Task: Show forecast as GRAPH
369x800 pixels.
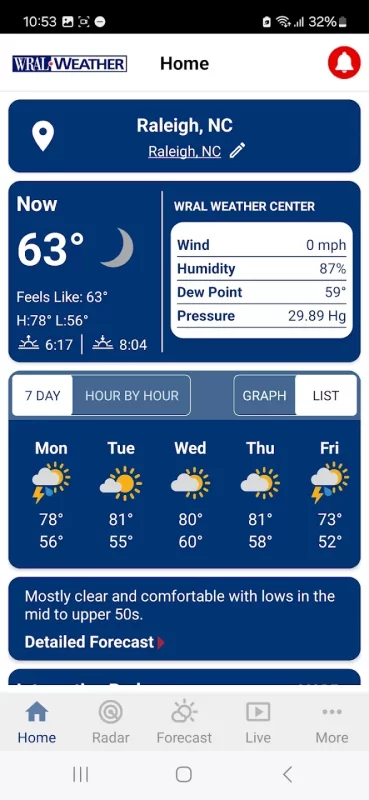Action: tap(264, 395)
